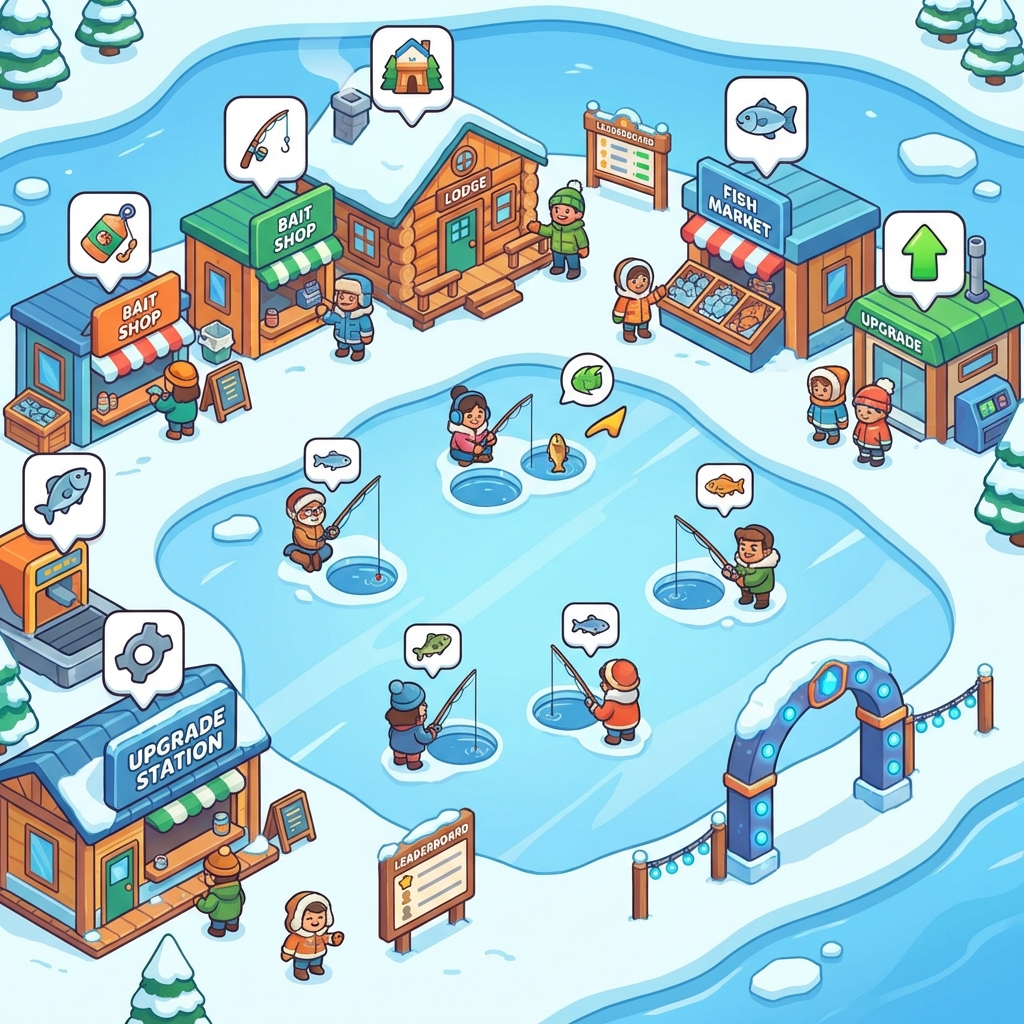Tap the bait can bubble over orange Bait Shop
The height and width of the screenshot is (1024, 1024).
click(x=109, y=235)
